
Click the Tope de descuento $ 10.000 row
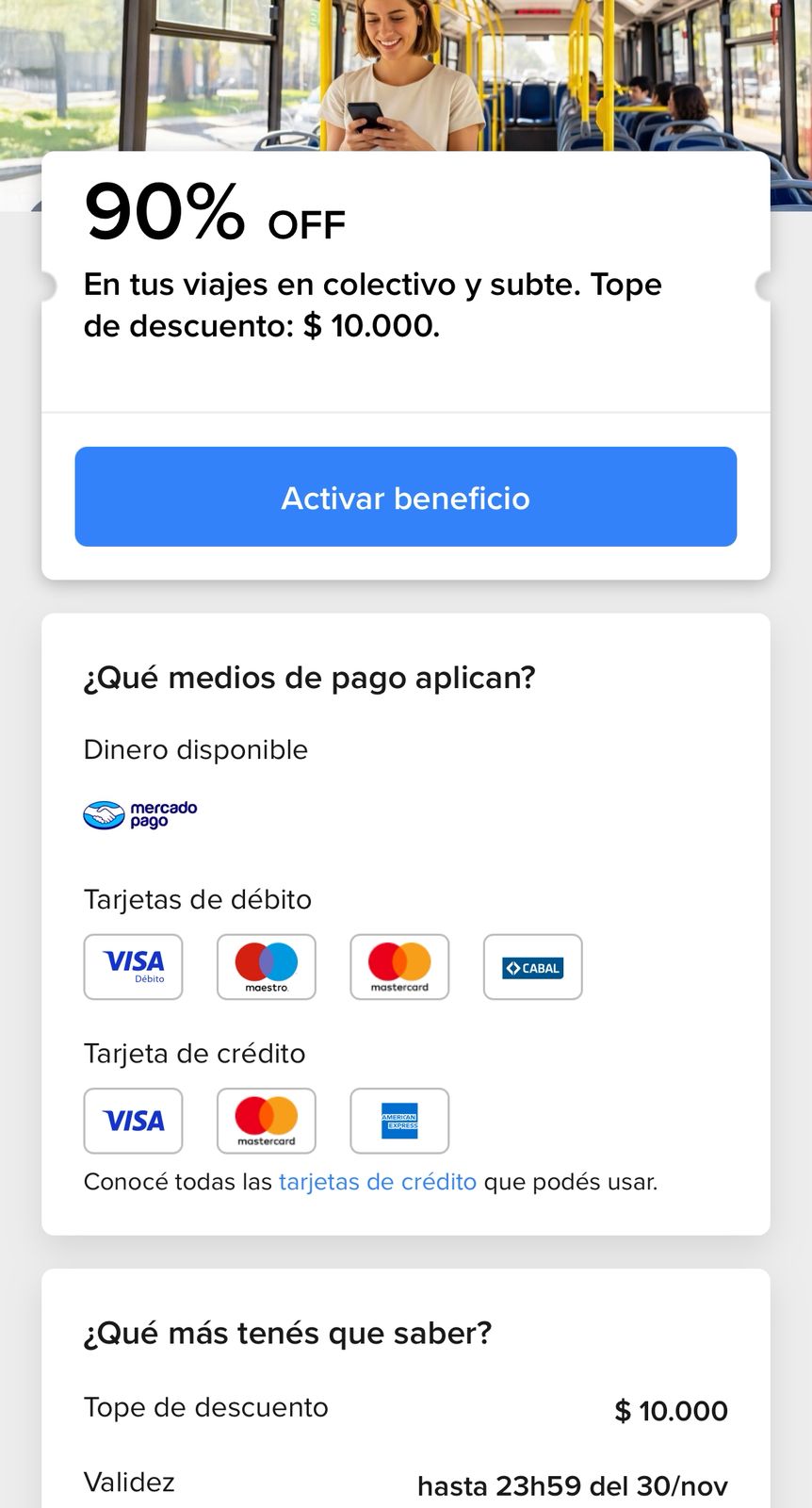(405, 1407)
